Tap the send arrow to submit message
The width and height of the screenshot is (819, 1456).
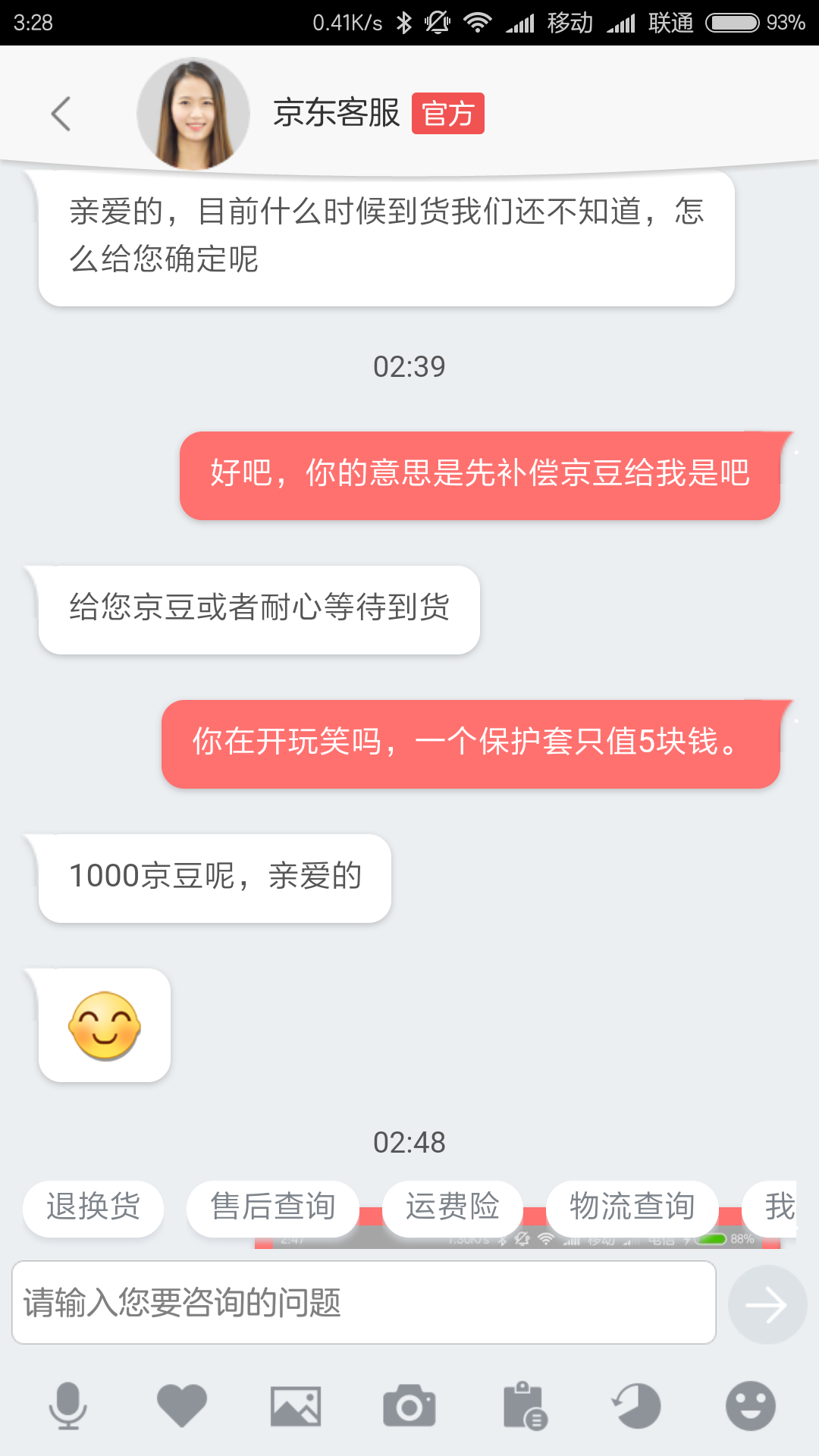(x=767, y=1304)
